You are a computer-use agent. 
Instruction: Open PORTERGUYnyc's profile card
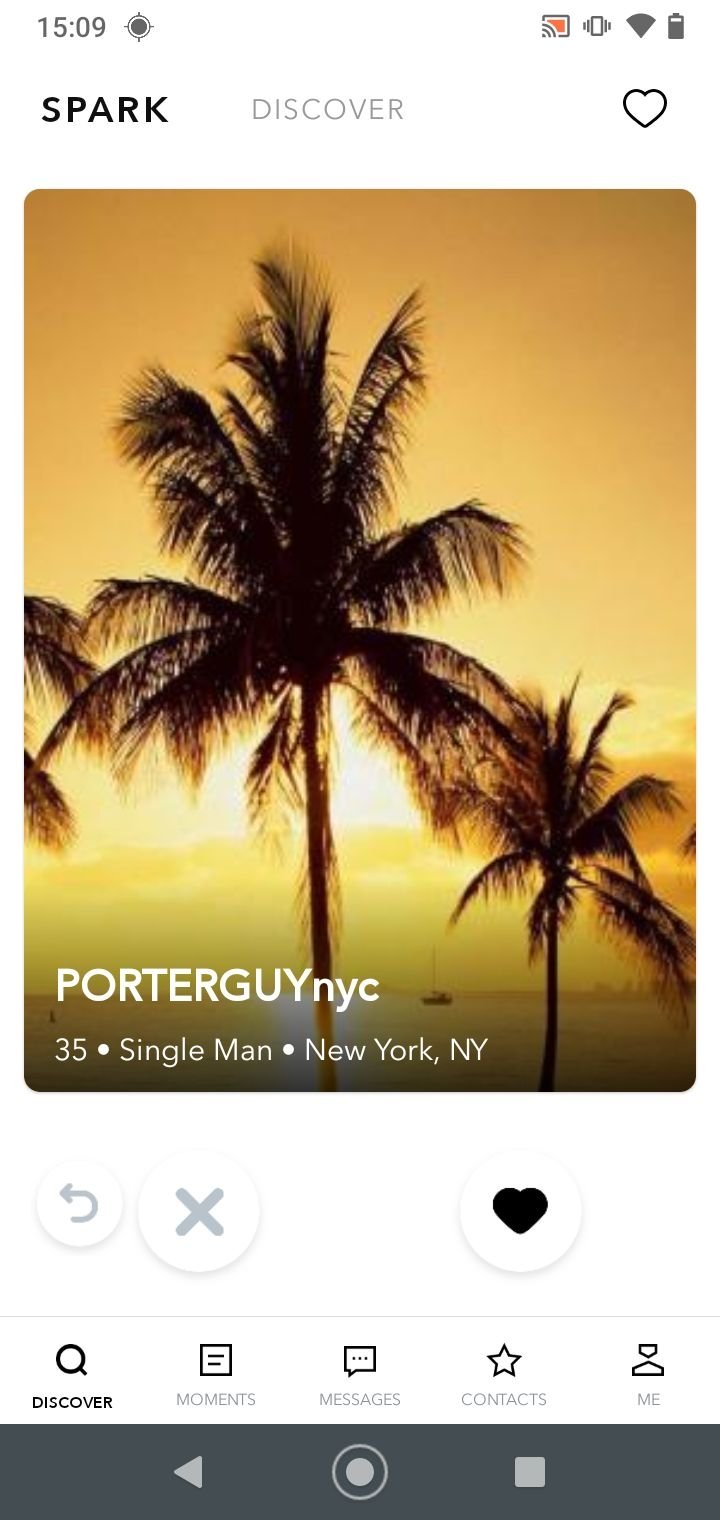click(x=360, y=640)
